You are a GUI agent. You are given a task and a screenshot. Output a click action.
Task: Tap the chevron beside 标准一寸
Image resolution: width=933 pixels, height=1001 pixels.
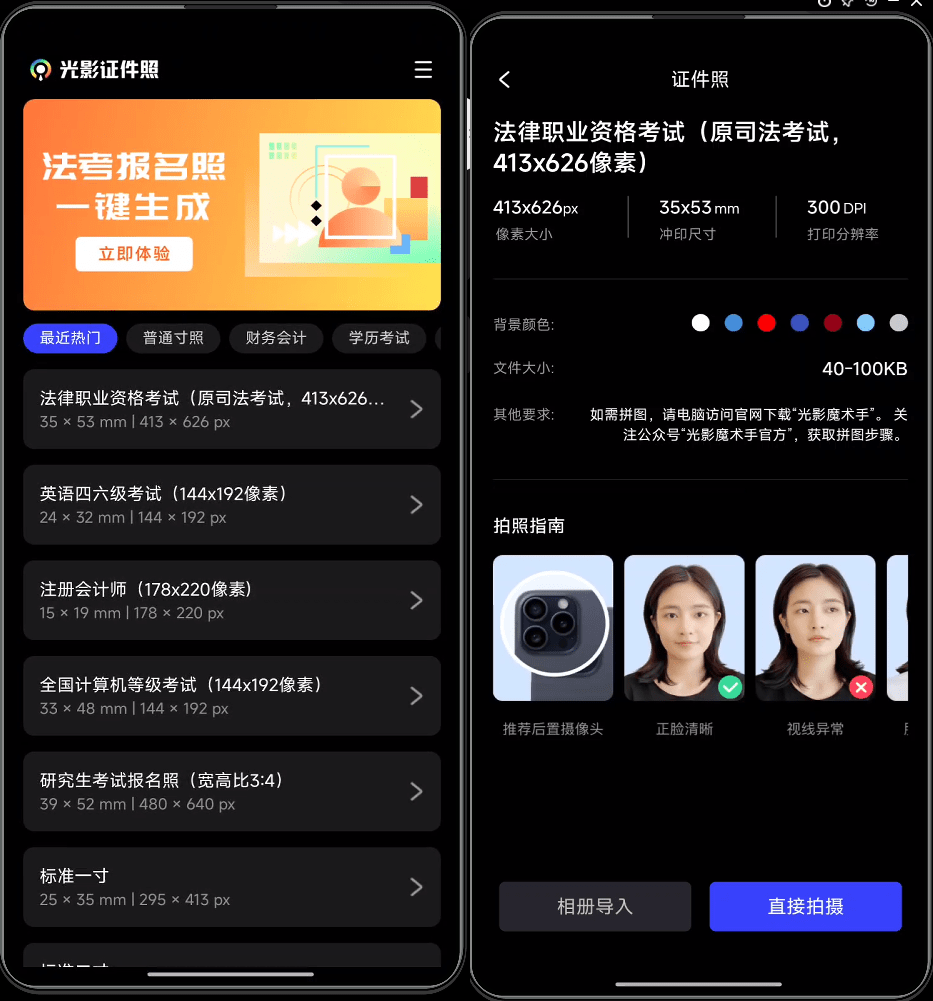pos(416,887)
